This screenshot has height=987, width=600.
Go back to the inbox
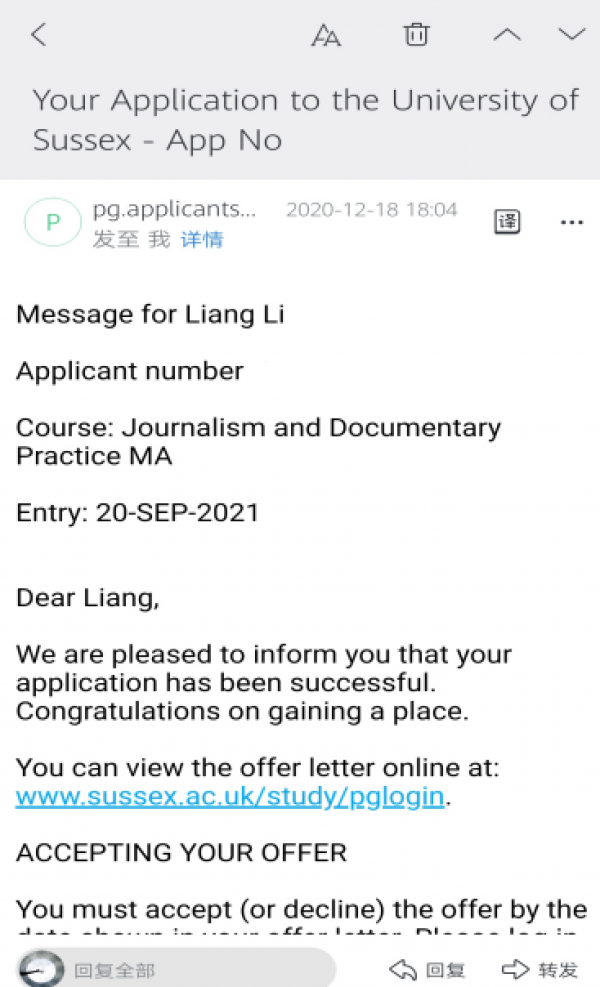tap(39, 35)
